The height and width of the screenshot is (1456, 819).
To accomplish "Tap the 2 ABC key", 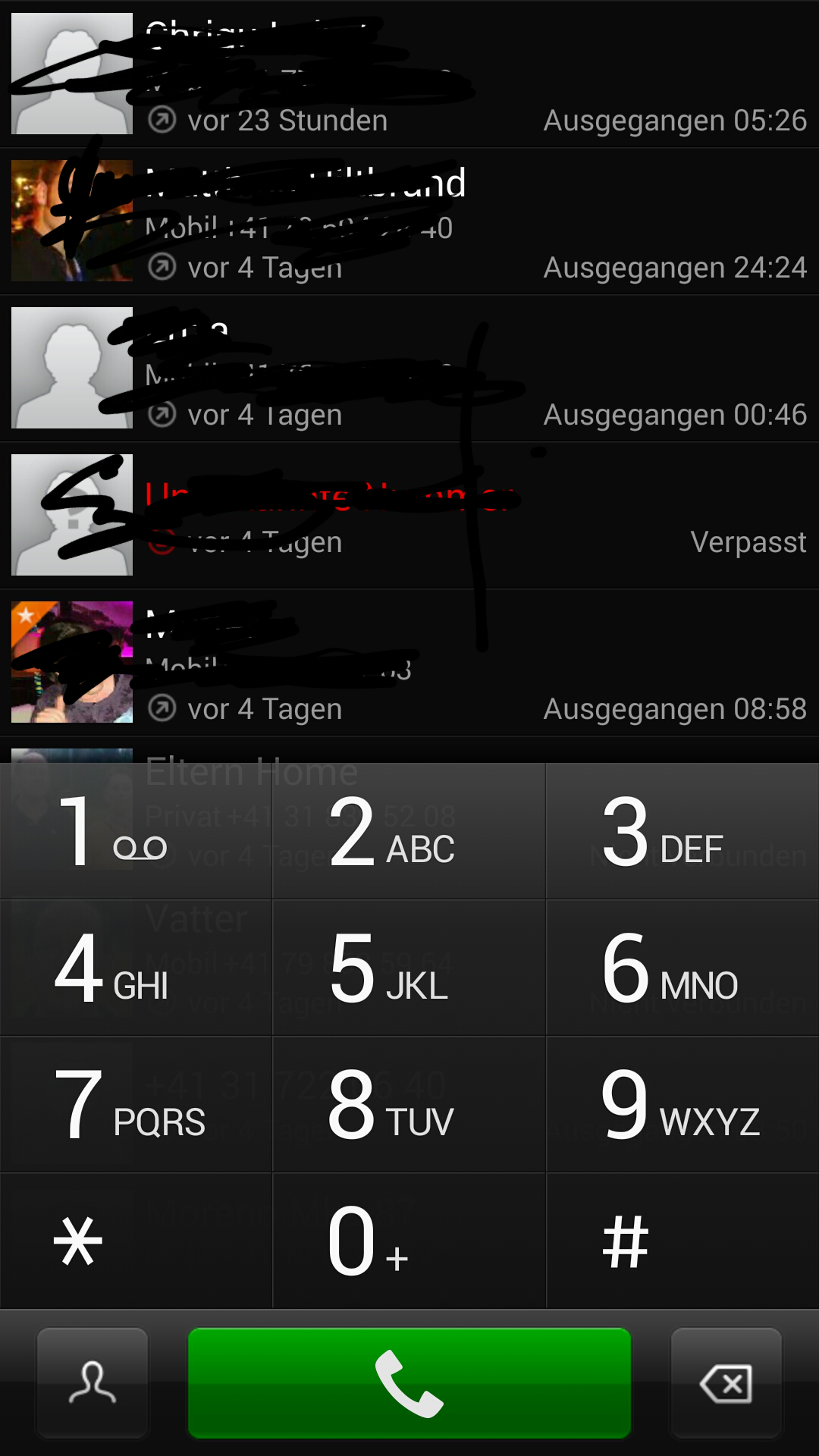I will coord(409,831).
